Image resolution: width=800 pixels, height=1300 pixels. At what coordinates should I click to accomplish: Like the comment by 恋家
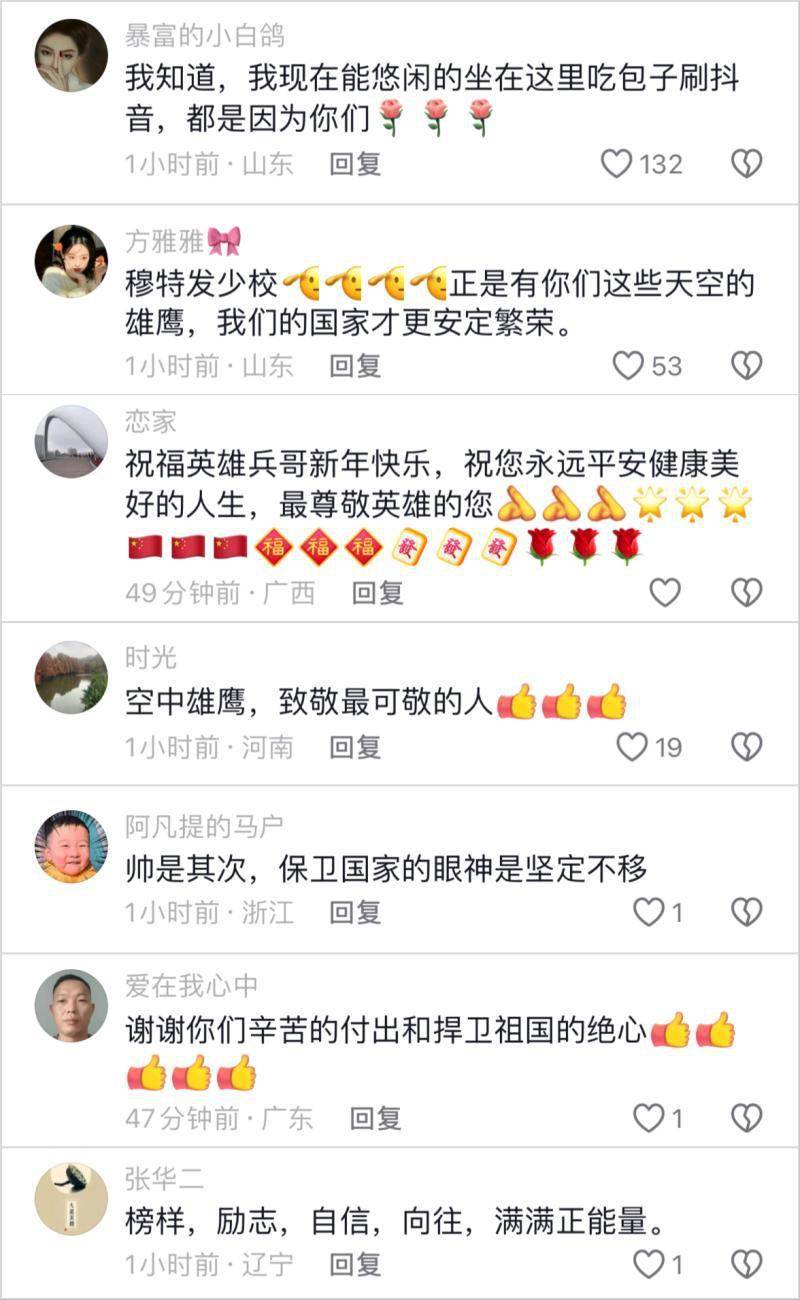665,593
